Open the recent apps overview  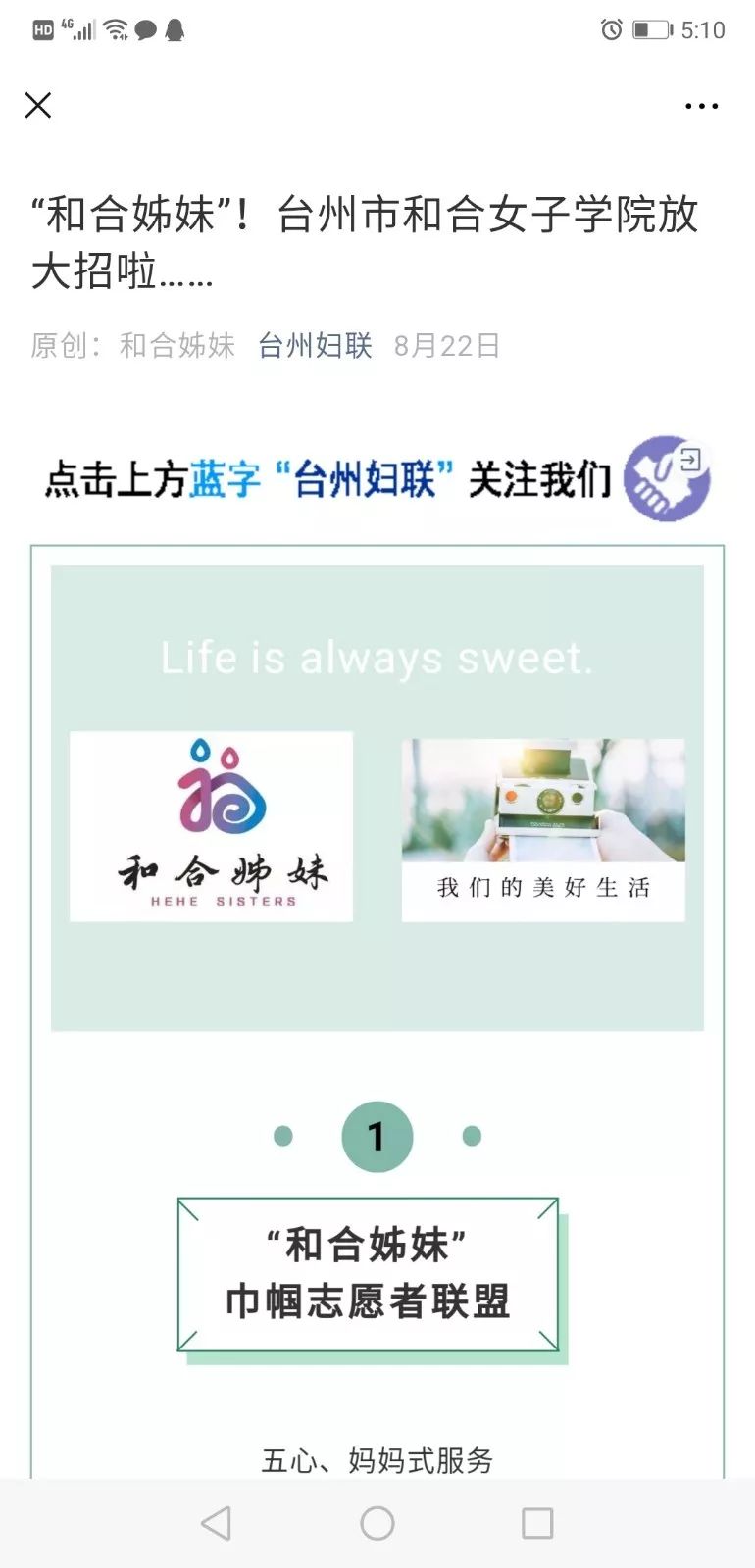pyautogui.click(x=537, y=1523)
